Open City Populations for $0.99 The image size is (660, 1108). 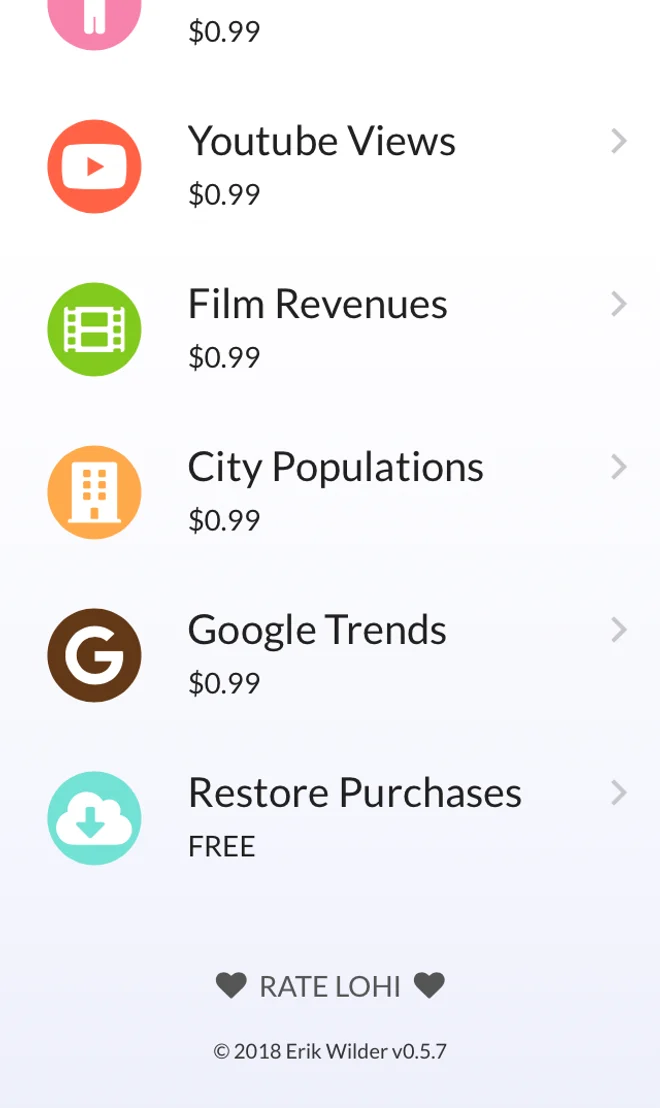click(x=330, y=492)
